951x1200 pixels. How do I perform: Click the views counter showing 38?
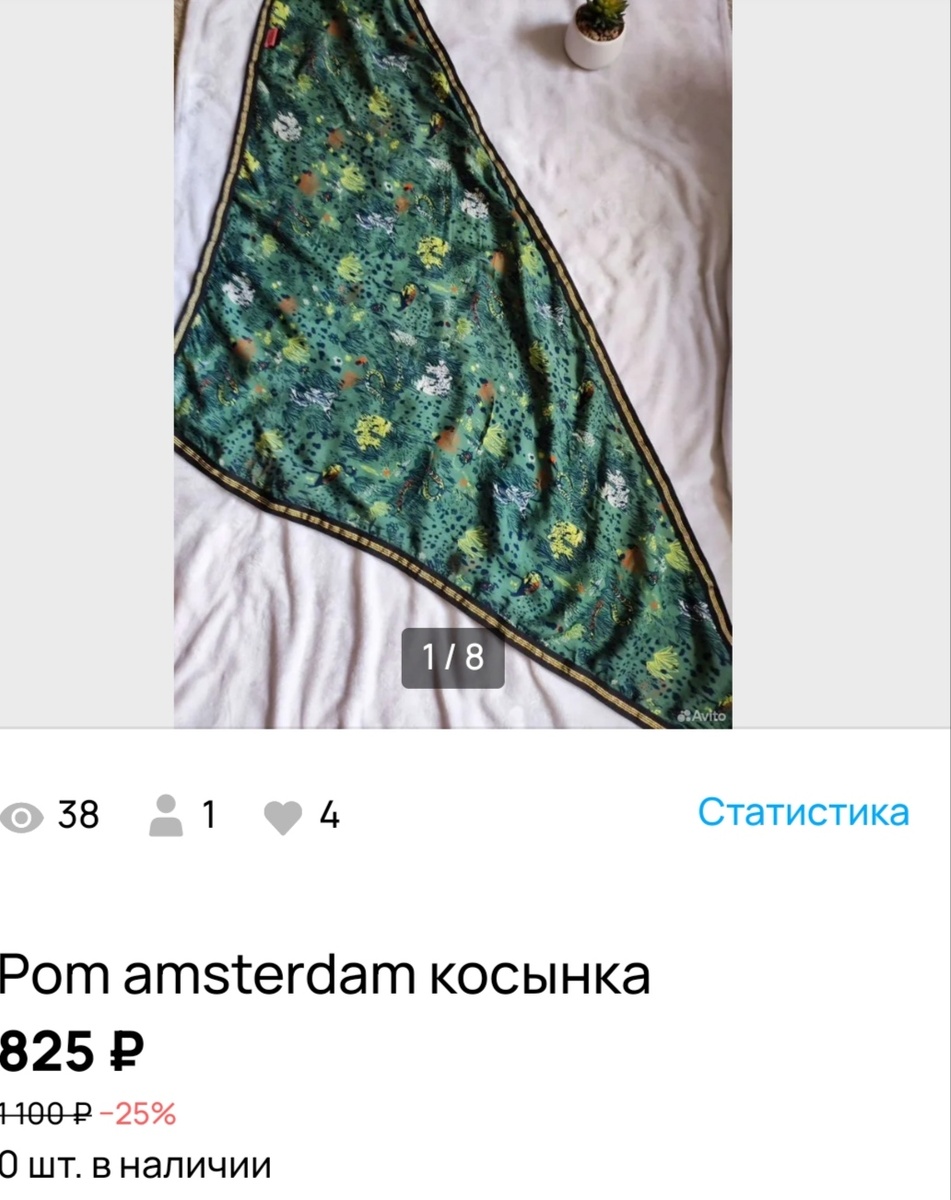tap(78, 816)
